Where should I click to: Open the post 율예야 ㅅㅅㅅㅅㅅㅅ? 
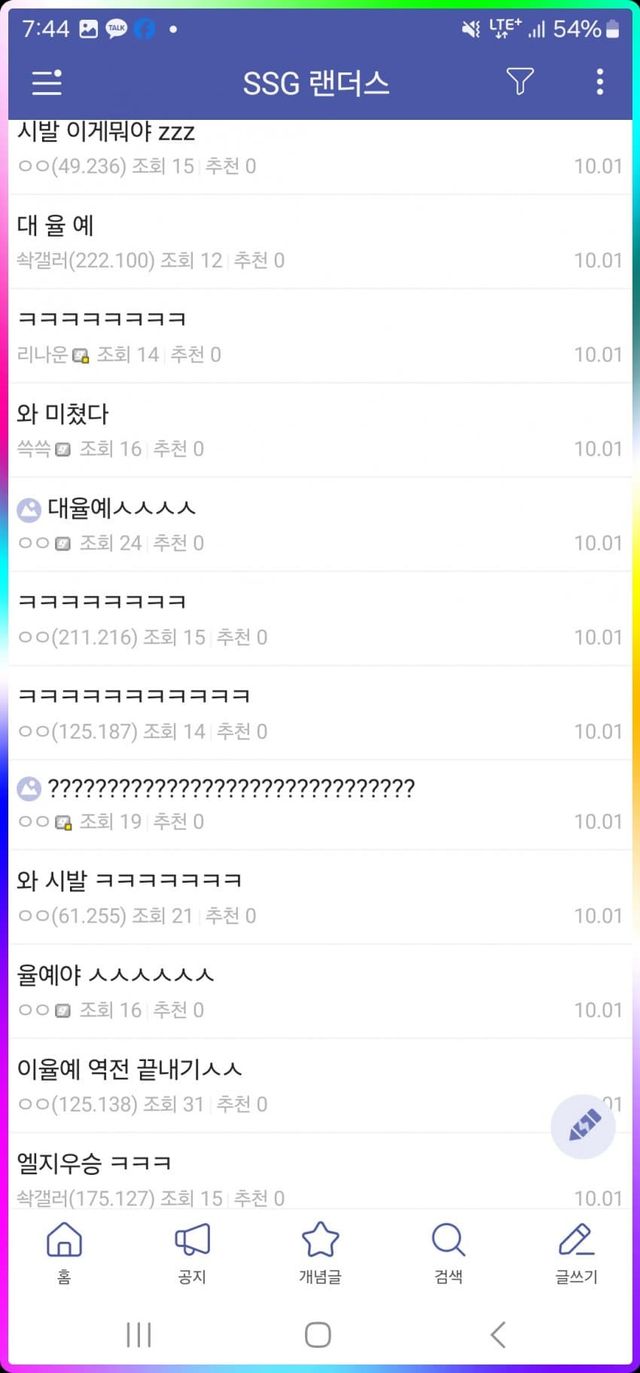point(116,975)
